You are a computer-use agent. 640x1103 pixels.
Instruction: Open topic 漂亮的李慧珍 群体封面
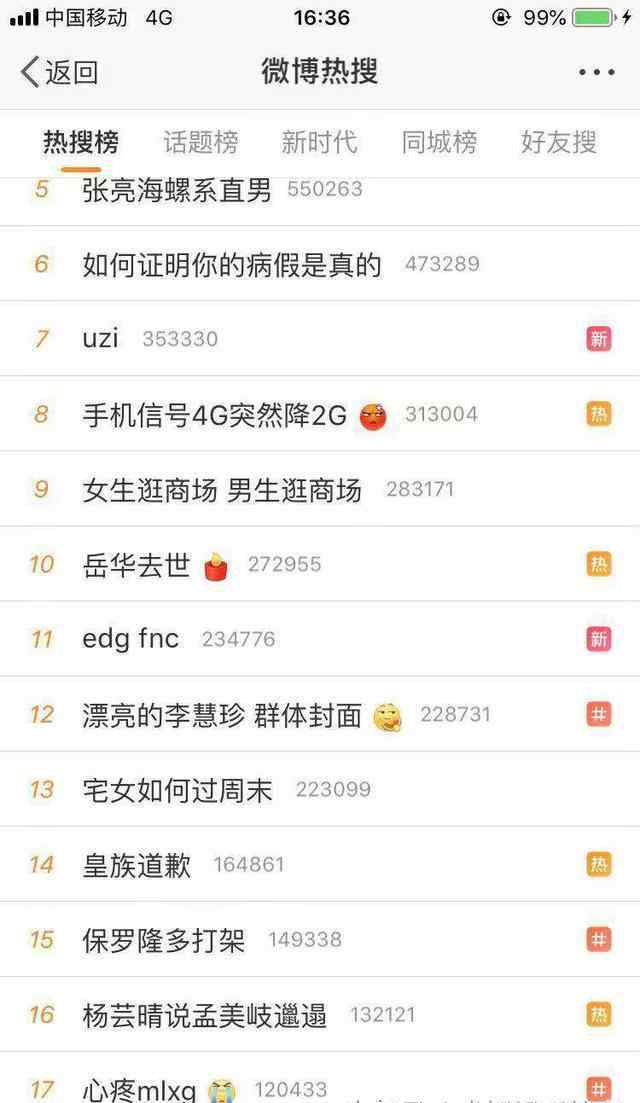pos(222,714)
